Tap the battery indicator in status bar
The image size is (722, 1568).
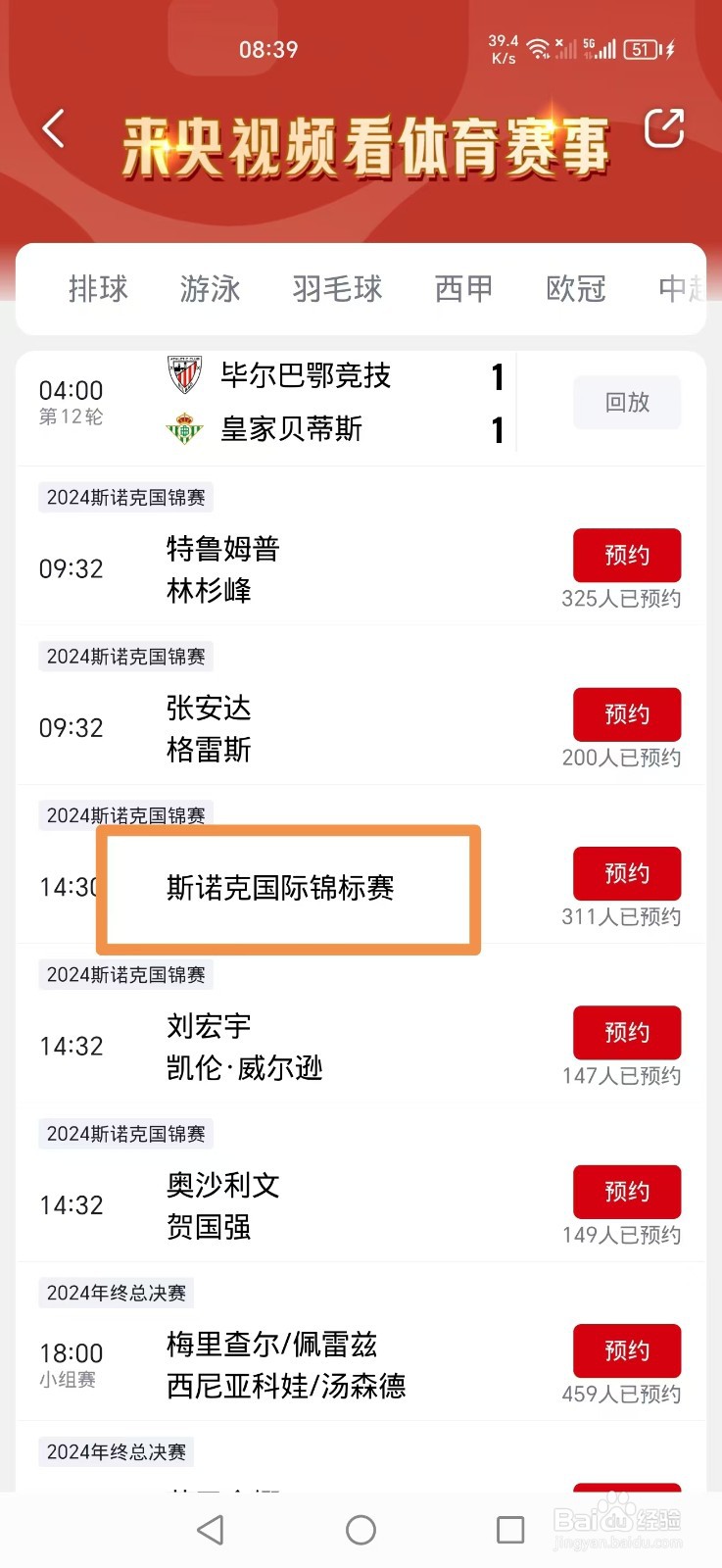point(642,49)
